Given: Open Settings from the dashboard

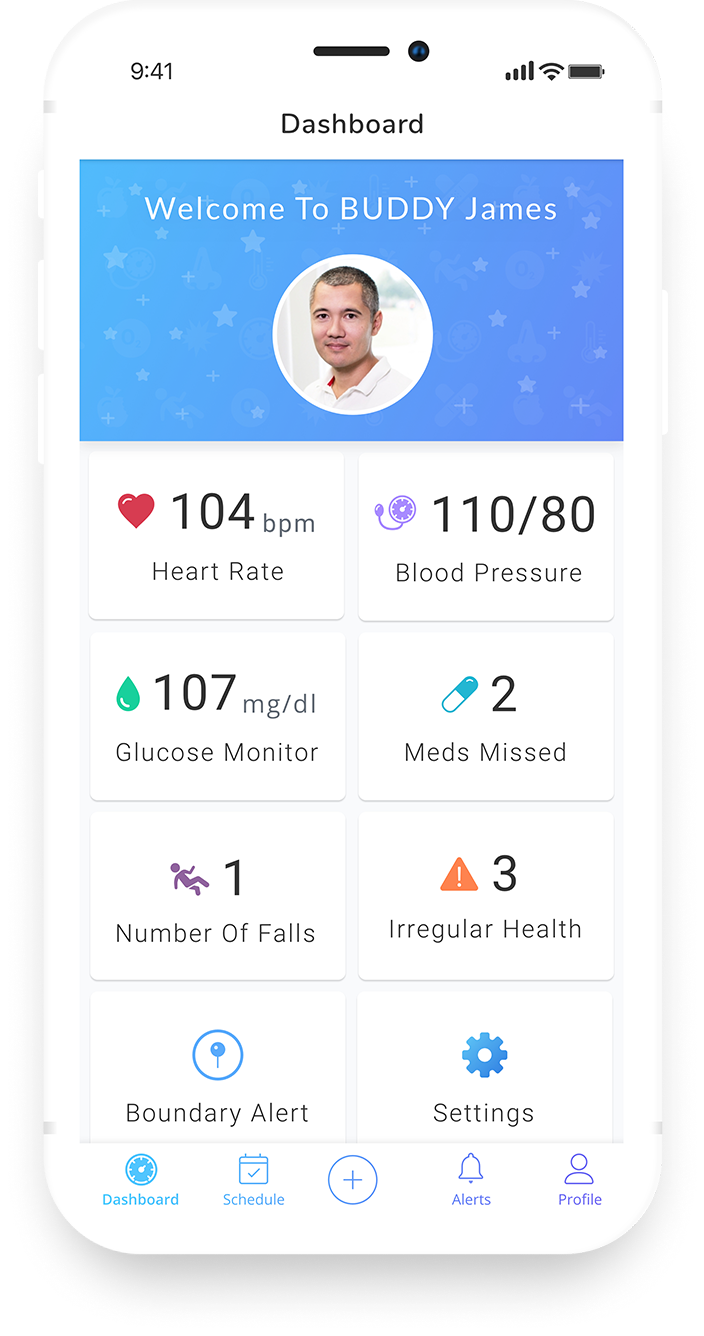Looking at the screenshot, I should click(x=486, y=1068).
